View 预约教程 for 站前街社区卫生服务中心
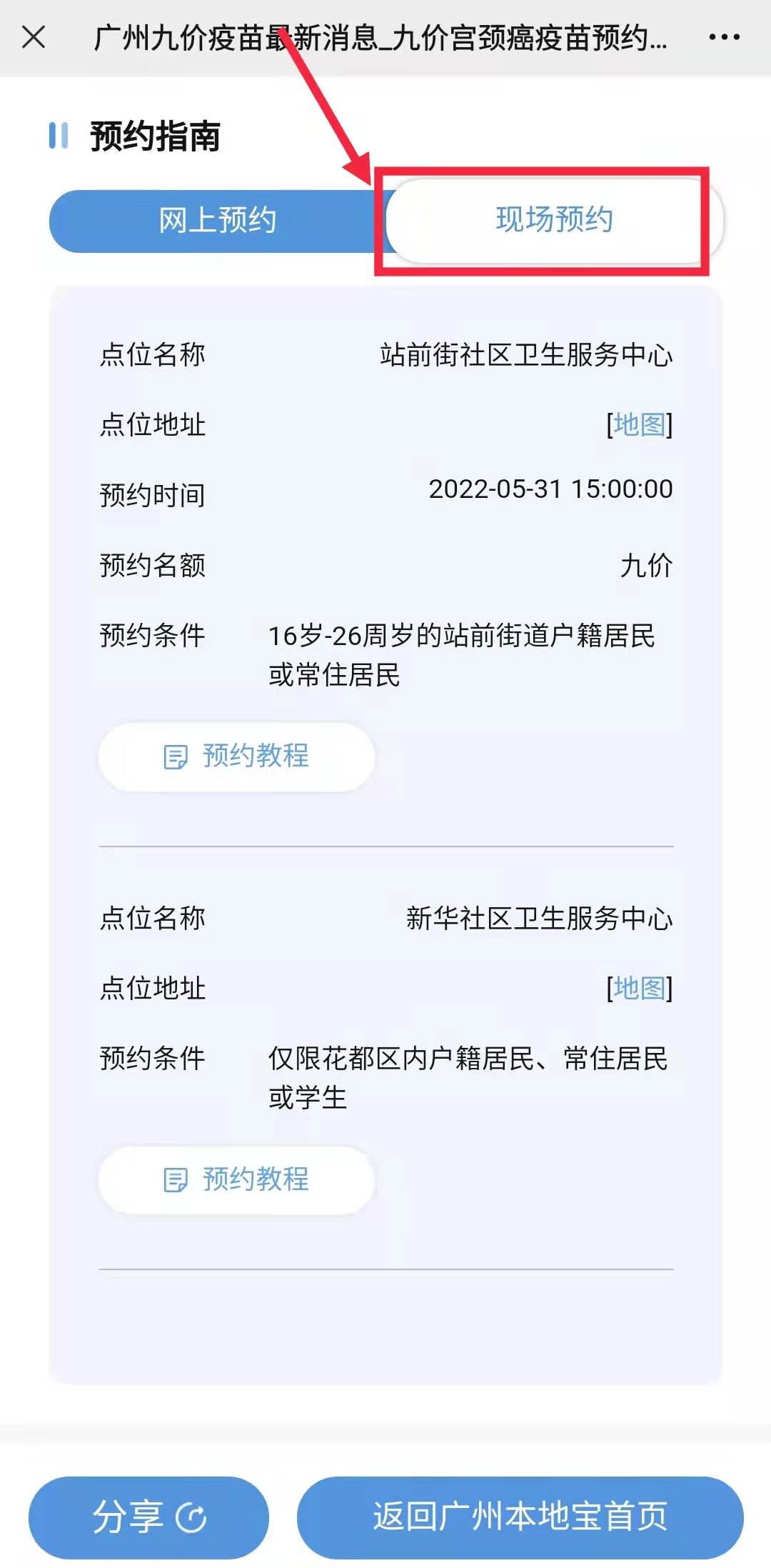Screen dimensions: 771x1568 236,756
